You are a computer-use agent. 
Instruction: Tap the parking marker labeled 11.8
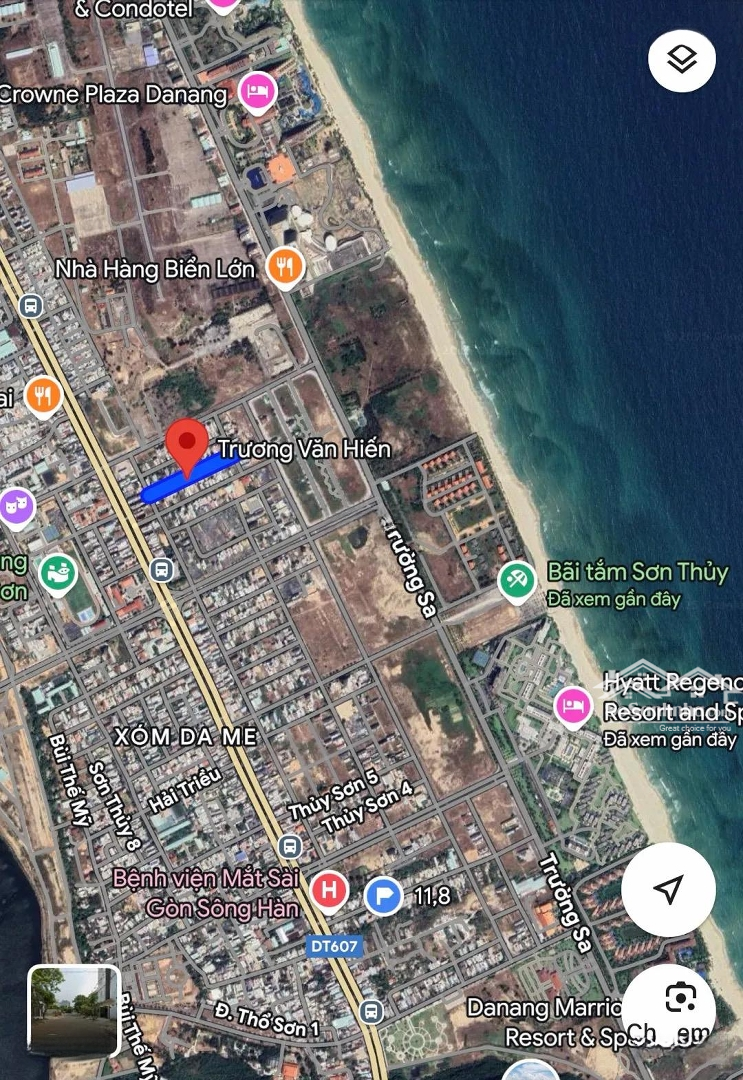pos(383,895)
